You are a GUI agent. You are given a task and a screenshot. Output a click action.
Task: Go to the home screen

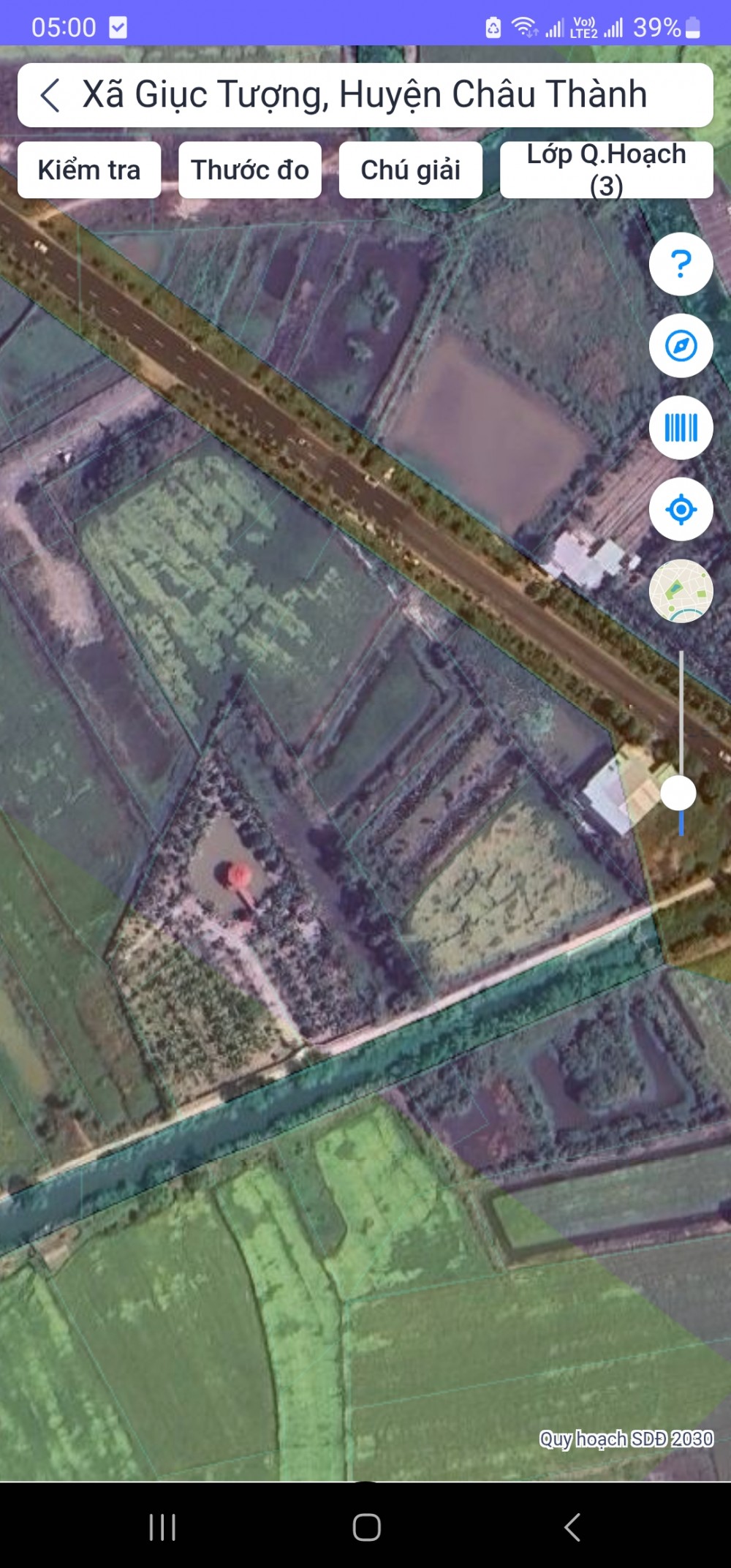point(366,1527)
